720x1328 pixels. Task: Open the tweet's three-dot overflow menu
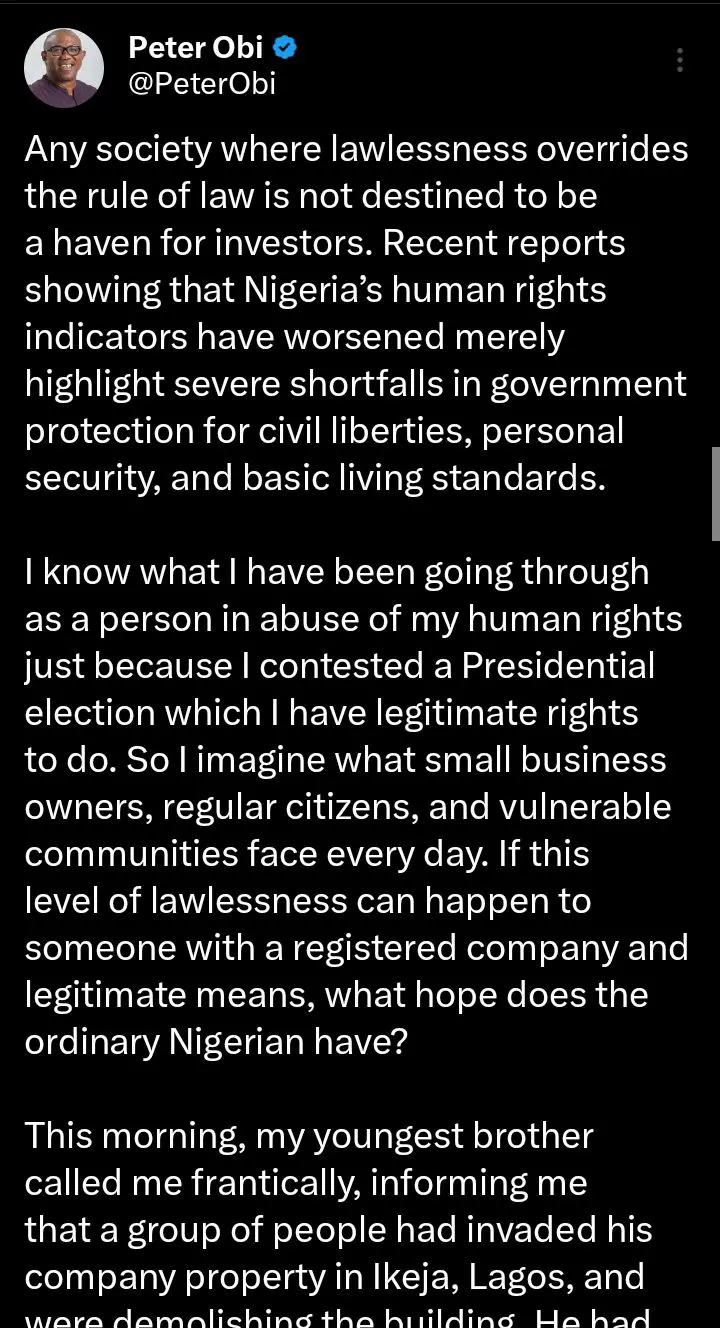coord(680,60)
